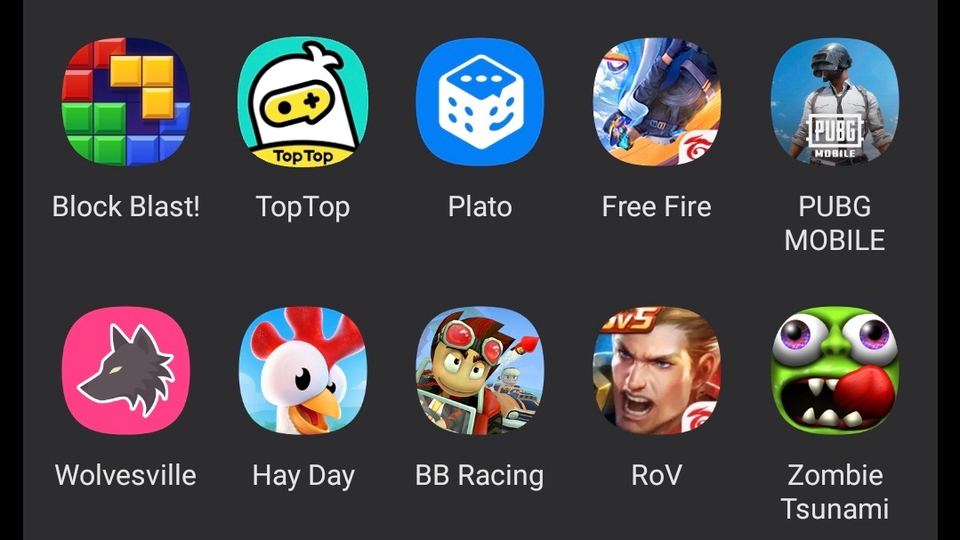The image size is (960, 540).
Task: Launch Hay Day
Action: (302, 370)
